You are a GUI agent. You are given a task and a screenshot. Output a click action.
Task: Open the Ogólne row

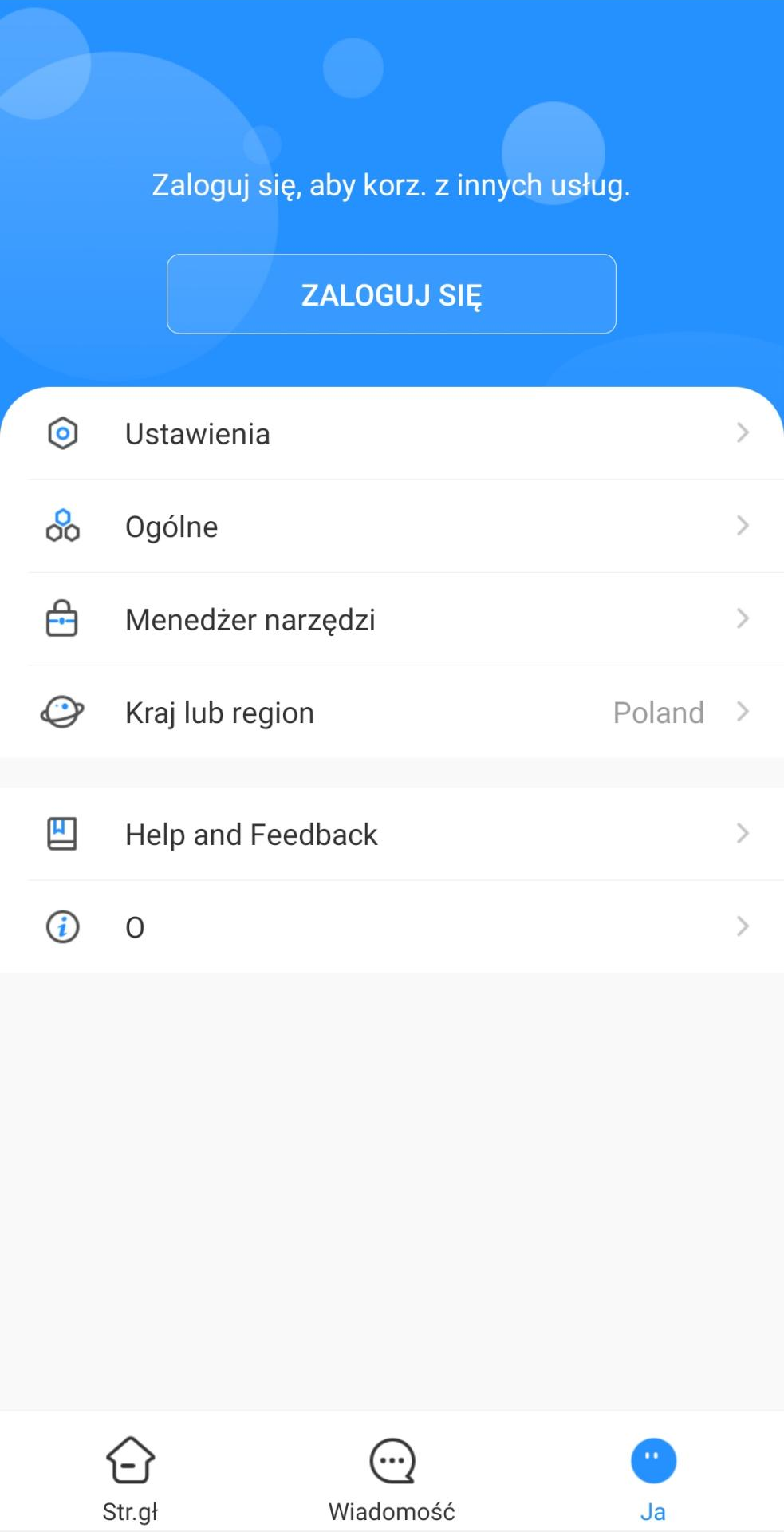(x=392, y=526)
